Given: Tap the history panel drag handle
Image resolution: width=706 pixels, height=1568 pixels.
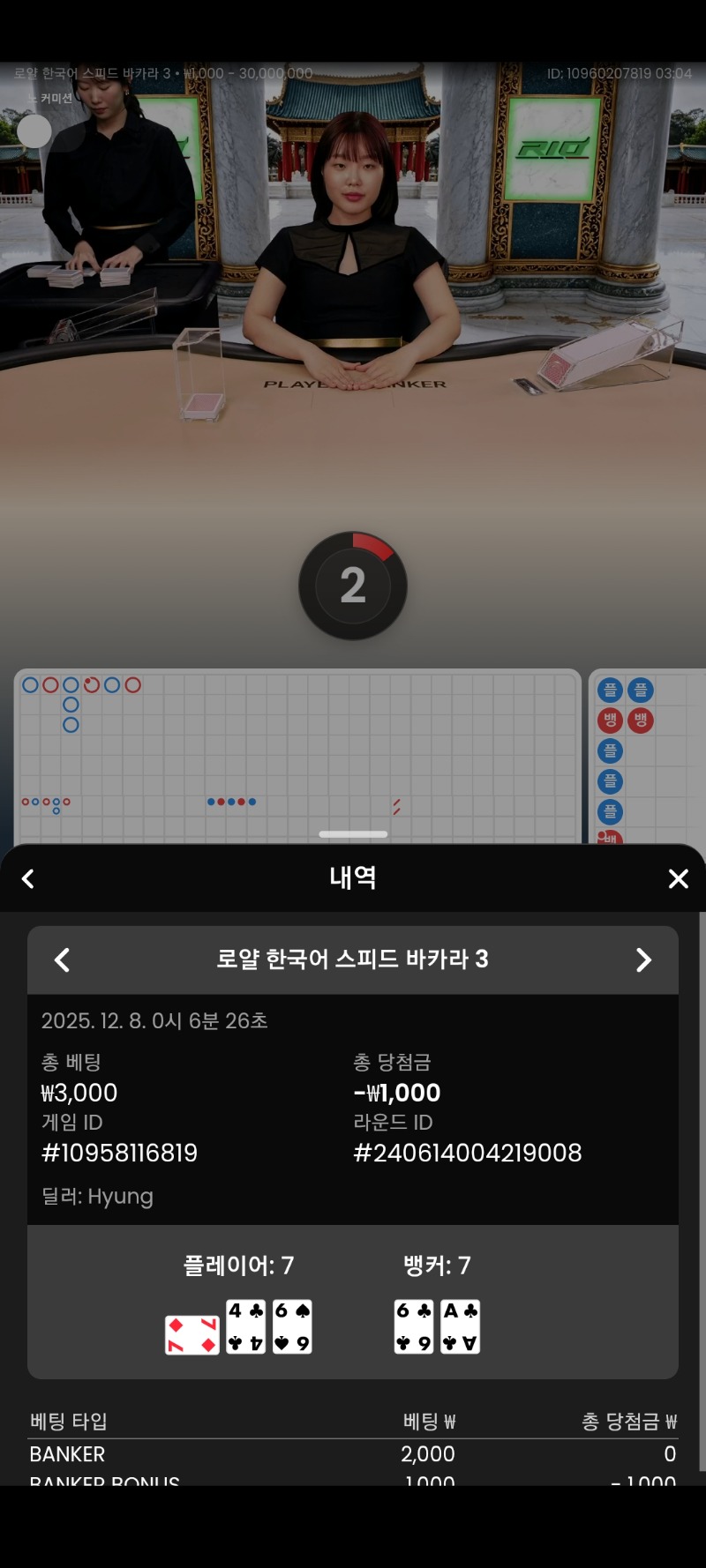Looking at the screenshot, I should coord(353,833).
